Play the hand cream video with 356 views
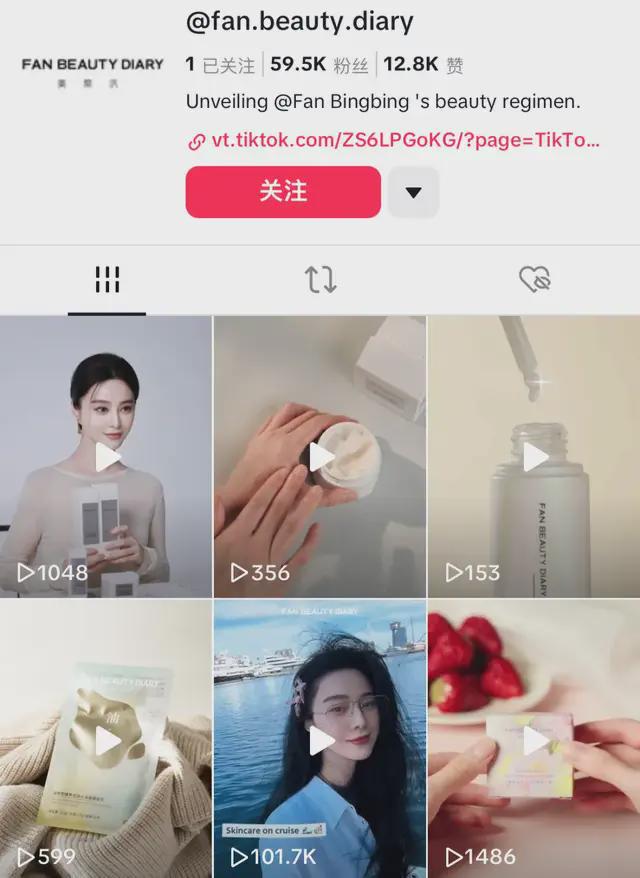 click(x=320, y=457)
